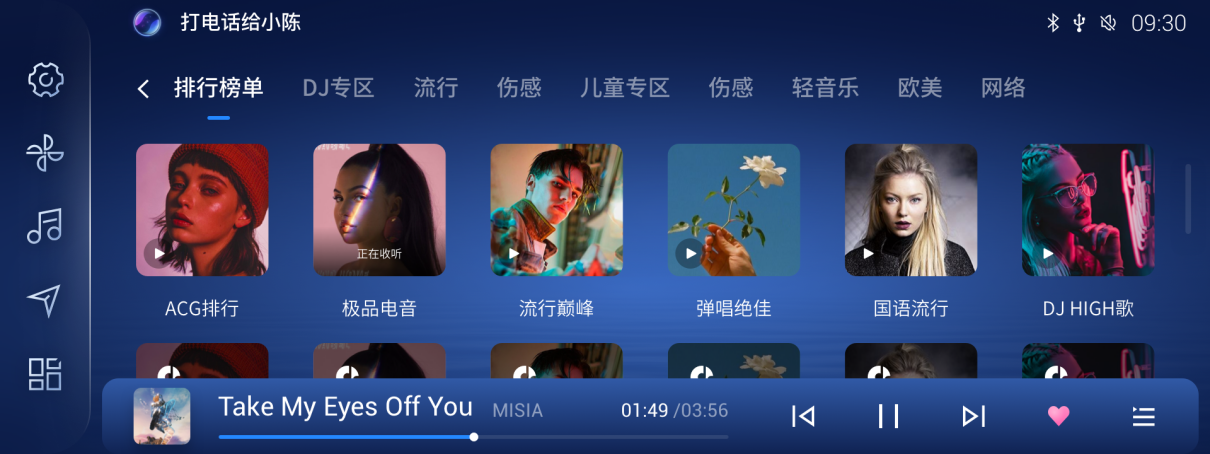Select the 欧美 tab
This screenshot has width=1210, height=454.
pyautogui.click(x=920, y=88)
